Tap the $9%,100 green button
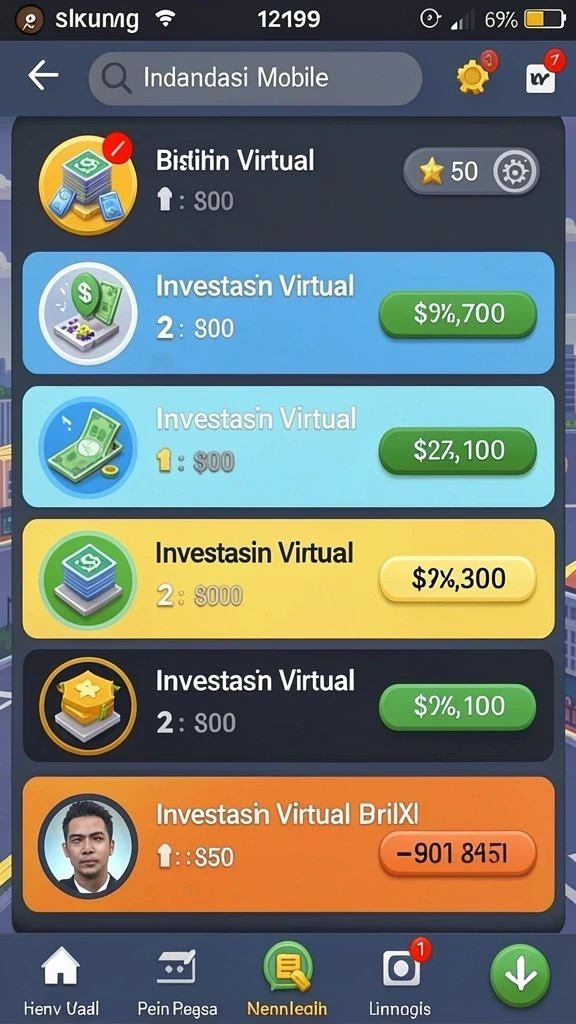576x1024 pixels. pos(458,706)
